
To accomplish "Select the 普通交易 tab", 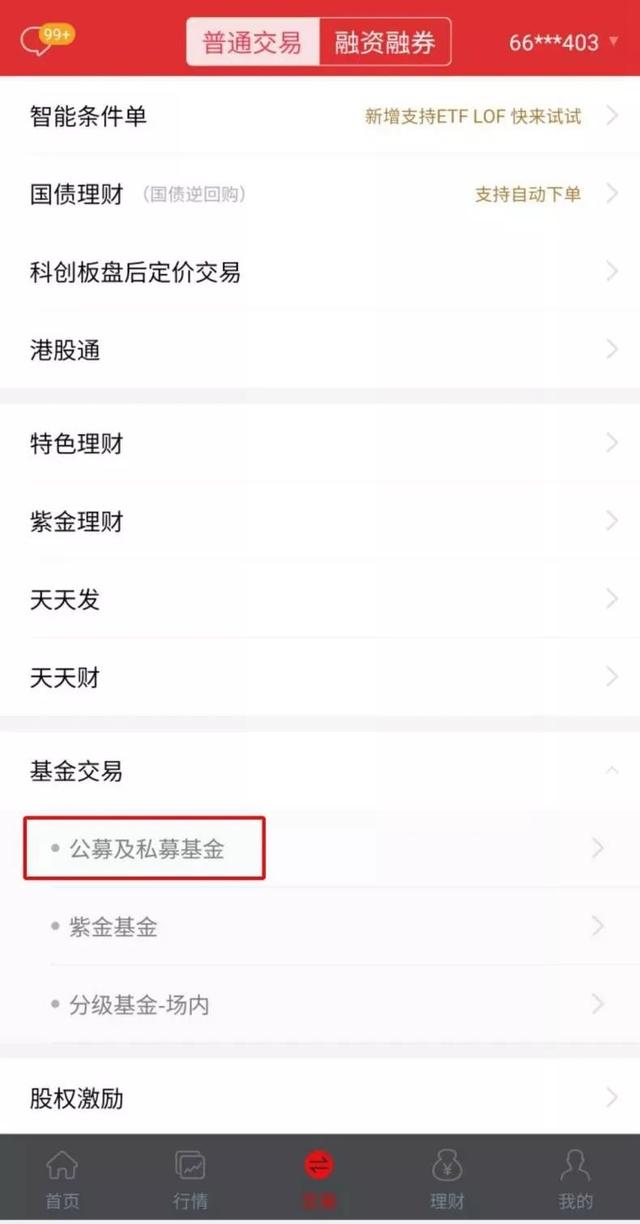I will pos(252,42).
